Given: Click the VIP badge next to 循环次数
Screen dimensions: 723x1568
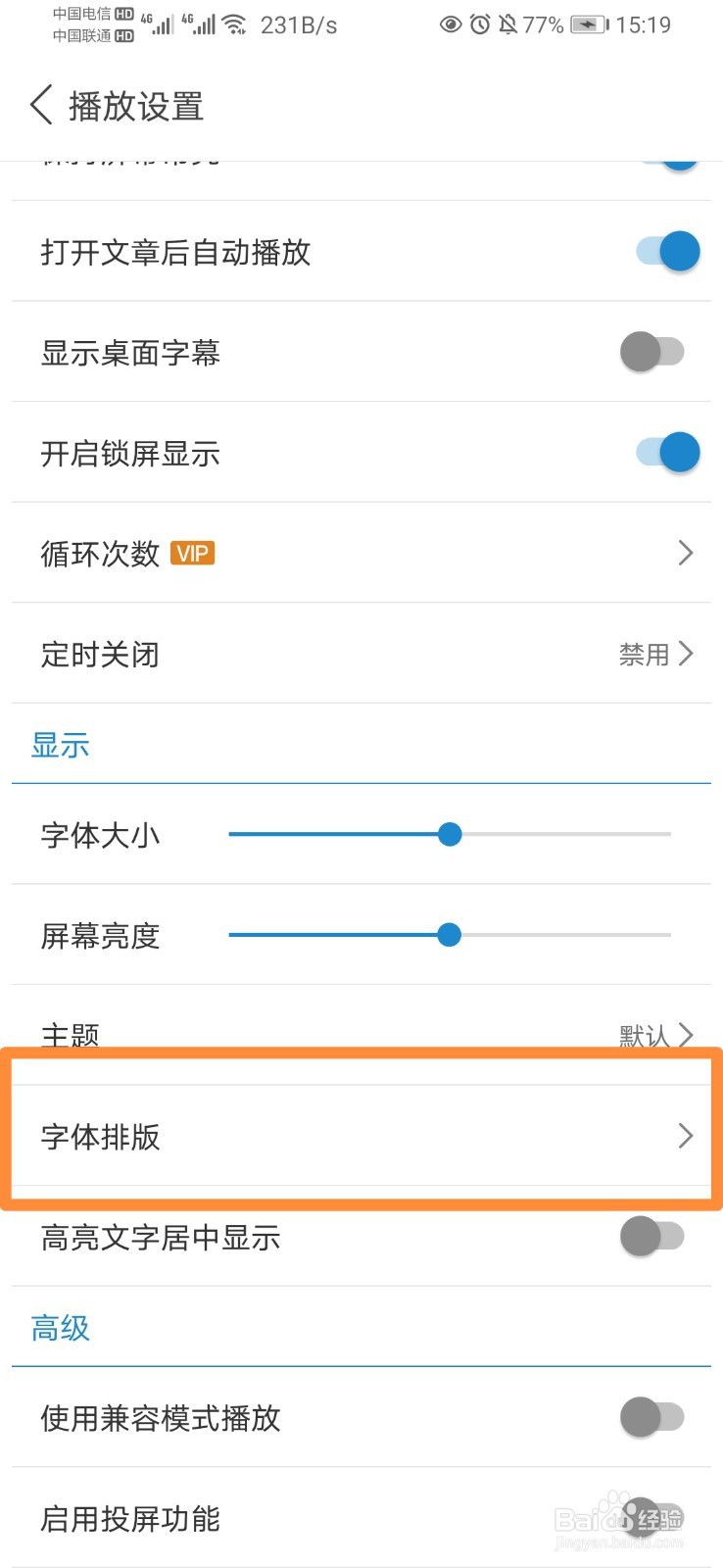Looking at the screenshot, I should pos(192,553).
